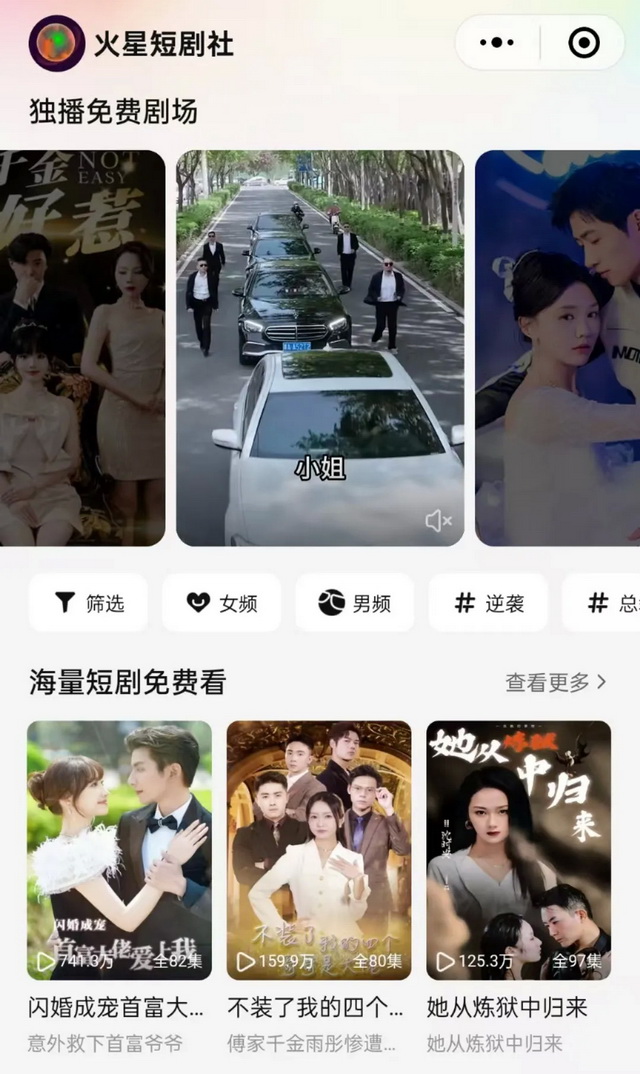
Task: View more via 查看更多
Action: click(555, 682)
